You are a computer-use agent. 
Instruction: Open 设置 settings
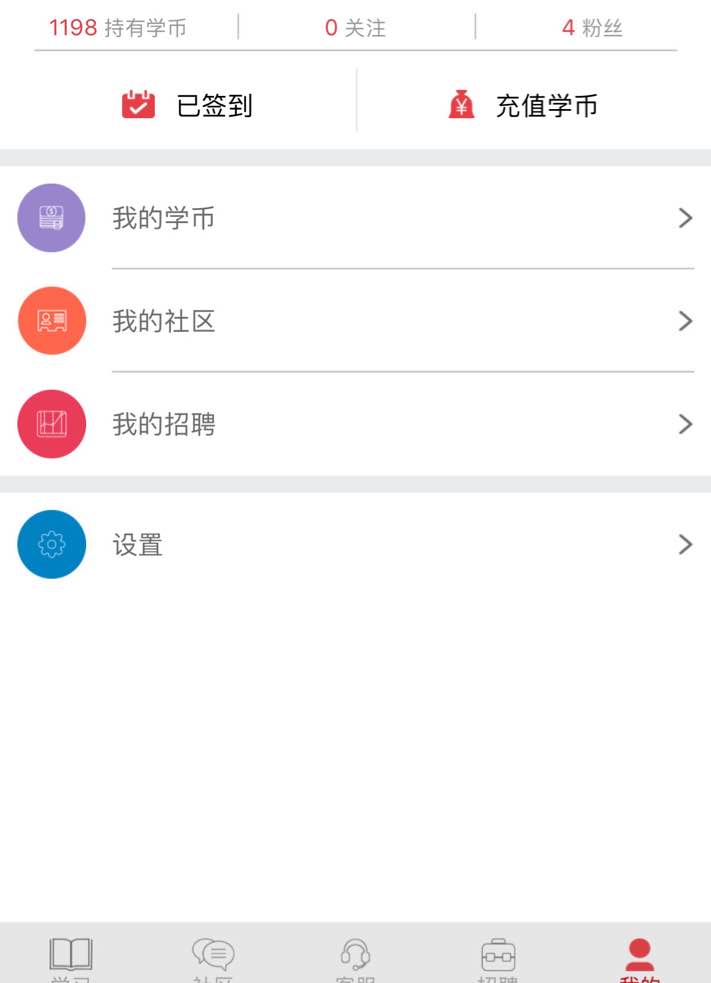coord(355,544)
